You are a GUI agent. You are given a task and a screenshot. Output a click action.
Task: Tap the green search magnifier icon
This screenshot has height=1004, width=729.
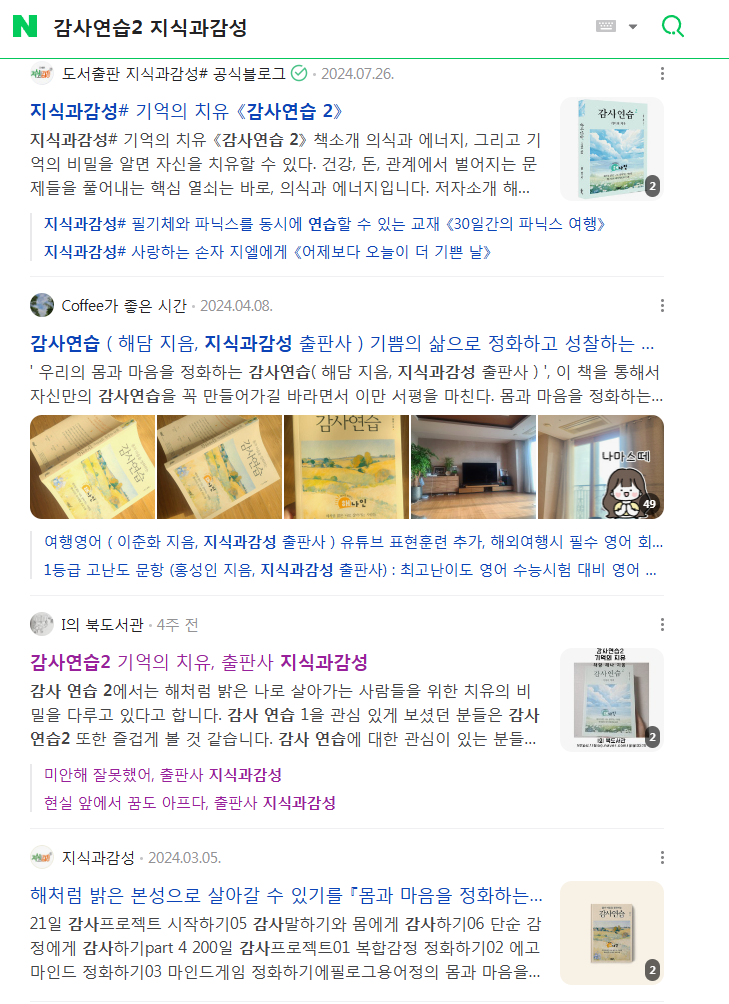click(673, 27)
